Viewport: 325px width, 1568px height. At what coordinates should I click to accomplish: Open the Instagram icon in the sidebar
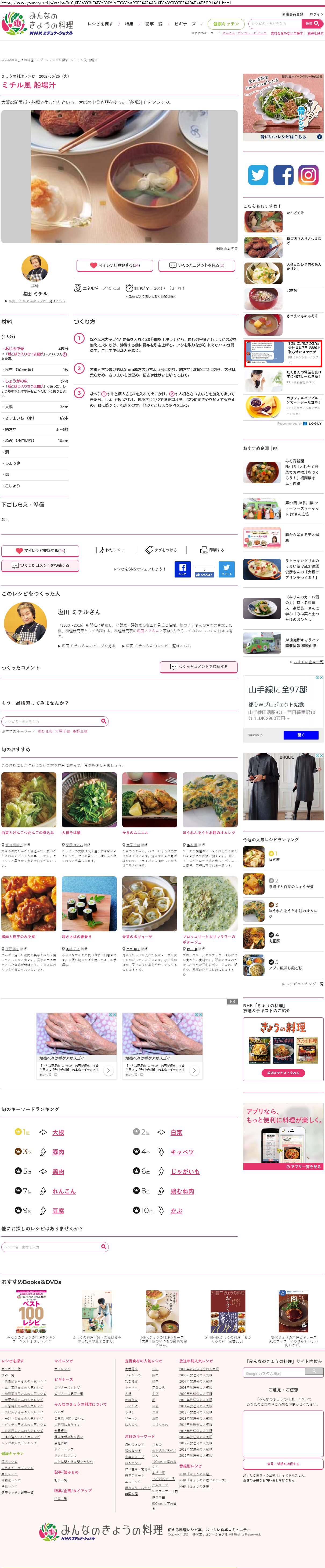(x=308, y=175)
